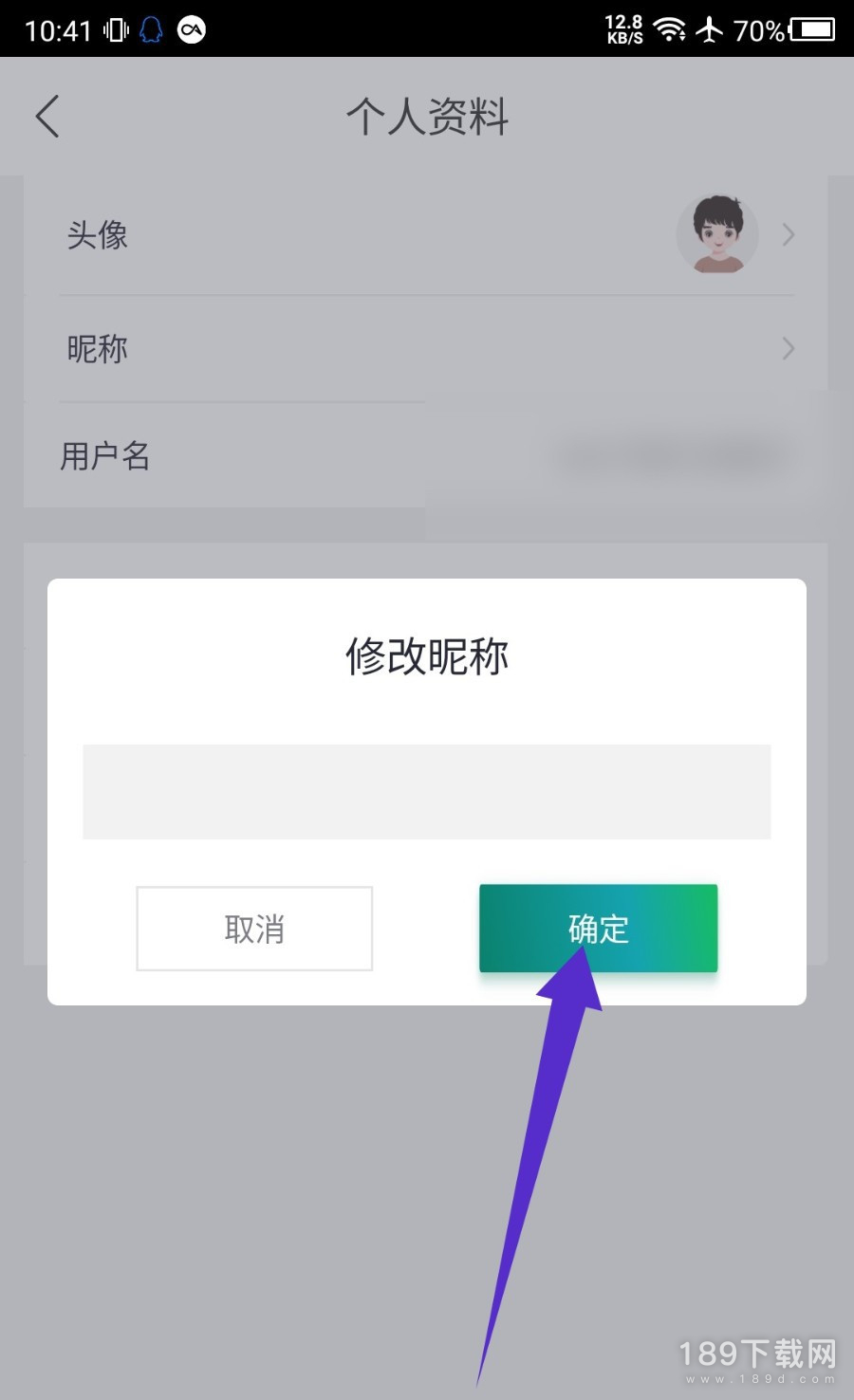Focus the nickname text field
The height and width of the screenshot is (1400, 854).
click(x=427, y=792)
